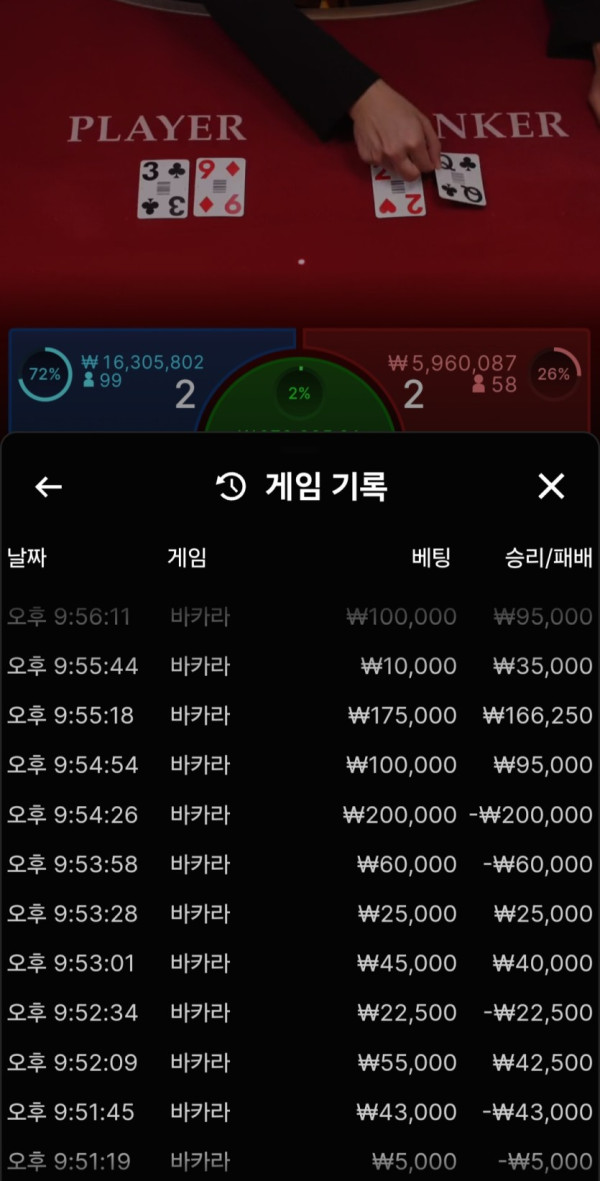Open the 오후 9:55:18 game record
Viewport: 600px width, 1181px height.
(x=300, y=716)
